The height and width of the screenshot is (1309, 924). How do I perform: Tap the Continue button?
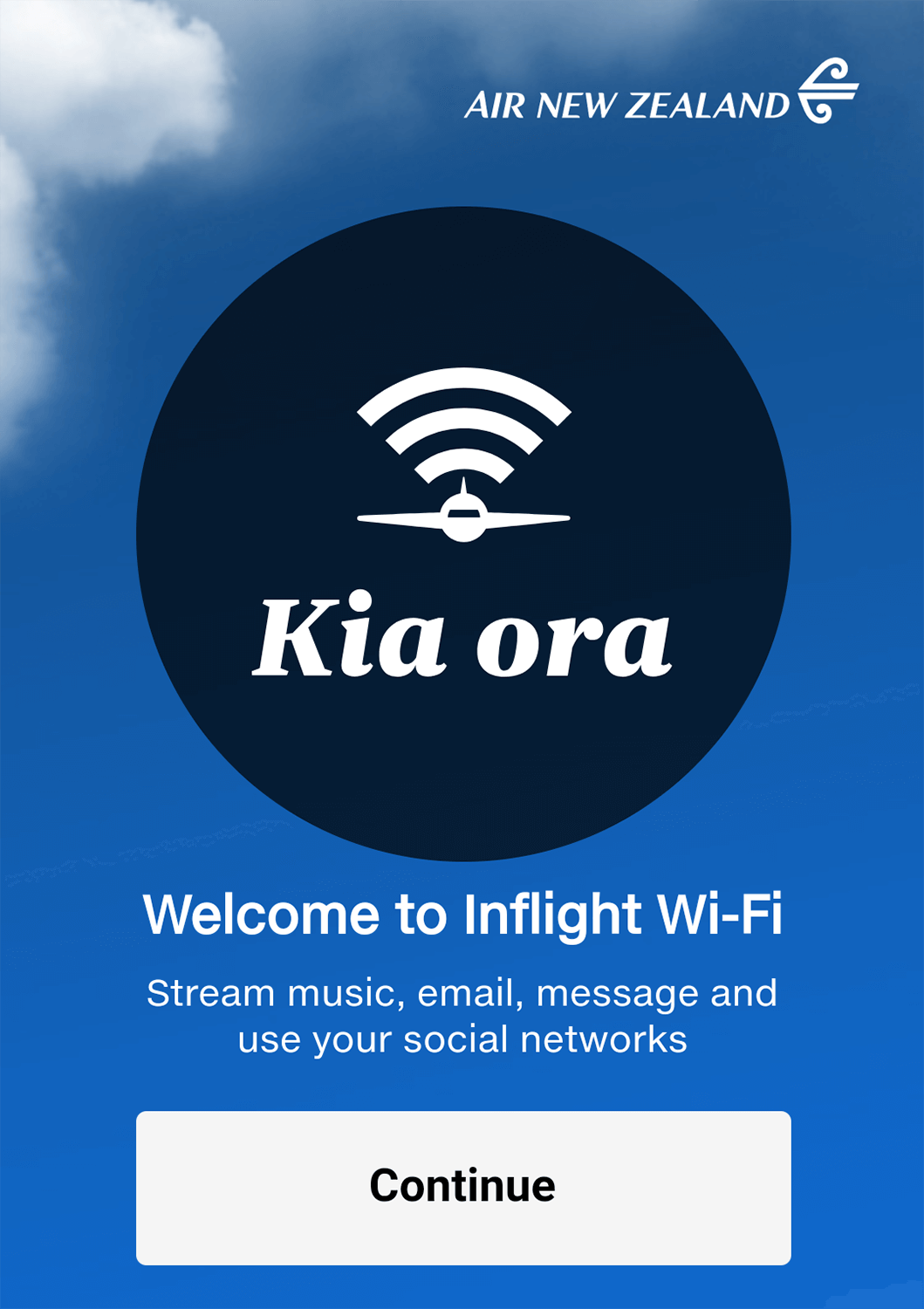click(x=463, y=1187)
